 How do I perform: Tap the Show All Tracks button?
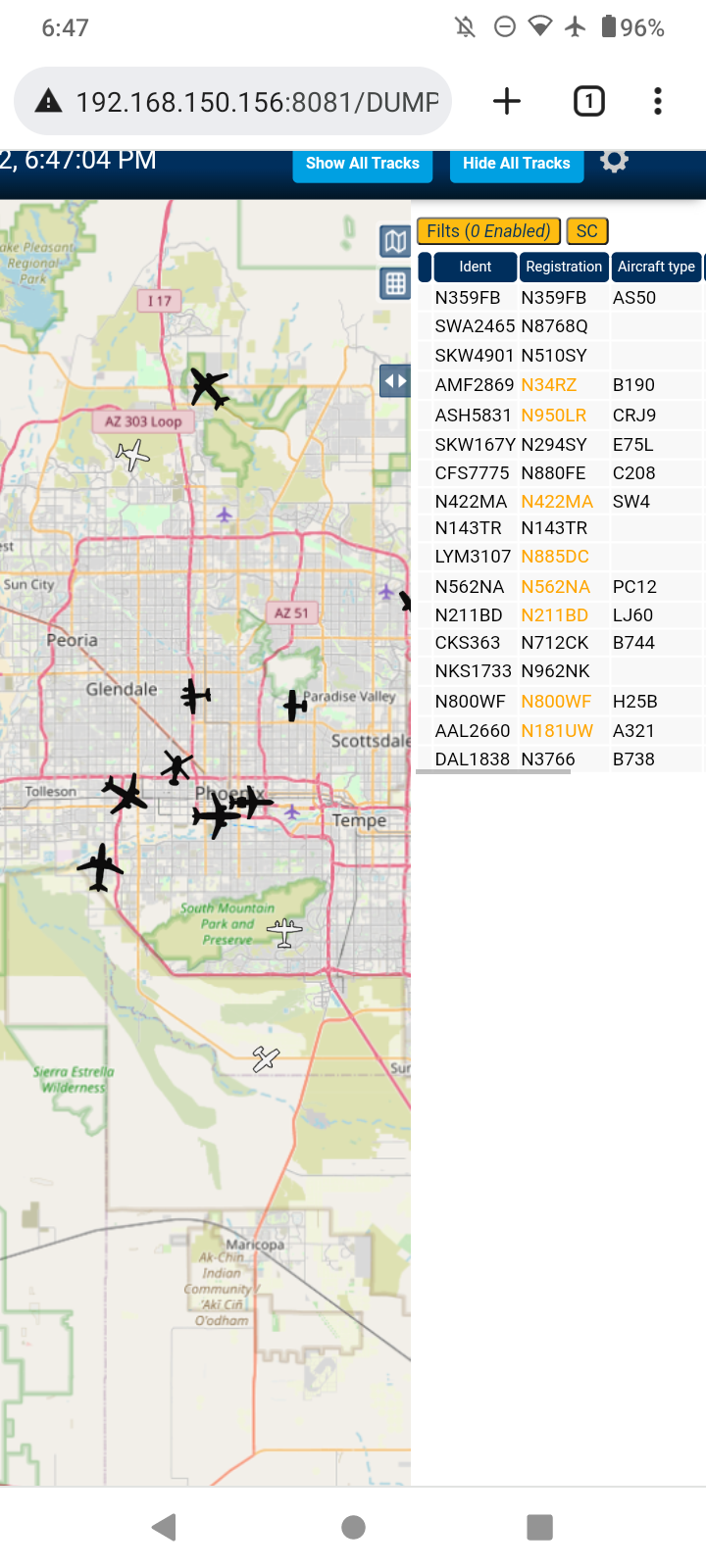coord(363,164)
